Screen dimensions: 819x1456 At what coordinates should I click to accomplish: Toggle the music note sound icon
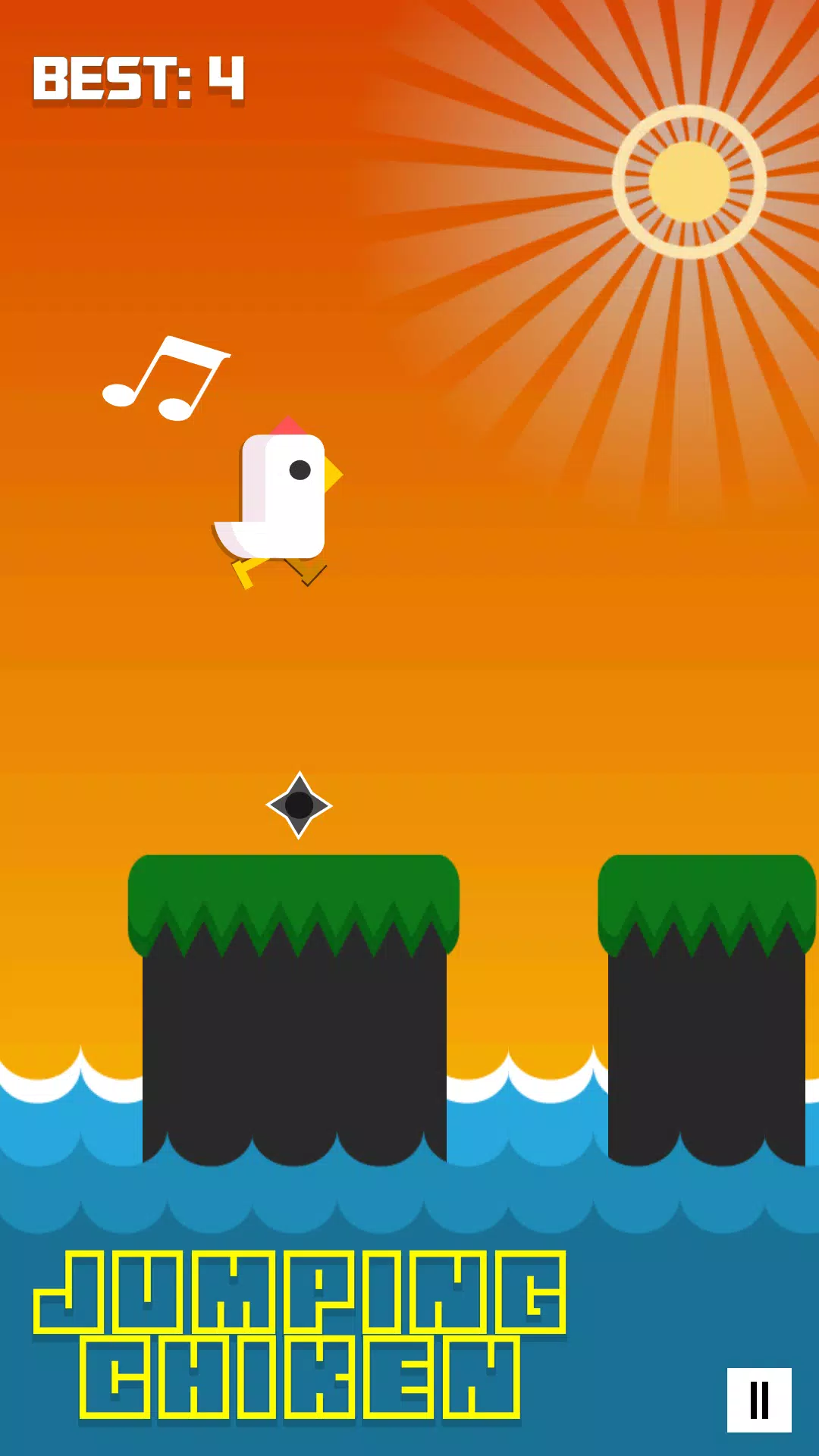coord(167,378)
